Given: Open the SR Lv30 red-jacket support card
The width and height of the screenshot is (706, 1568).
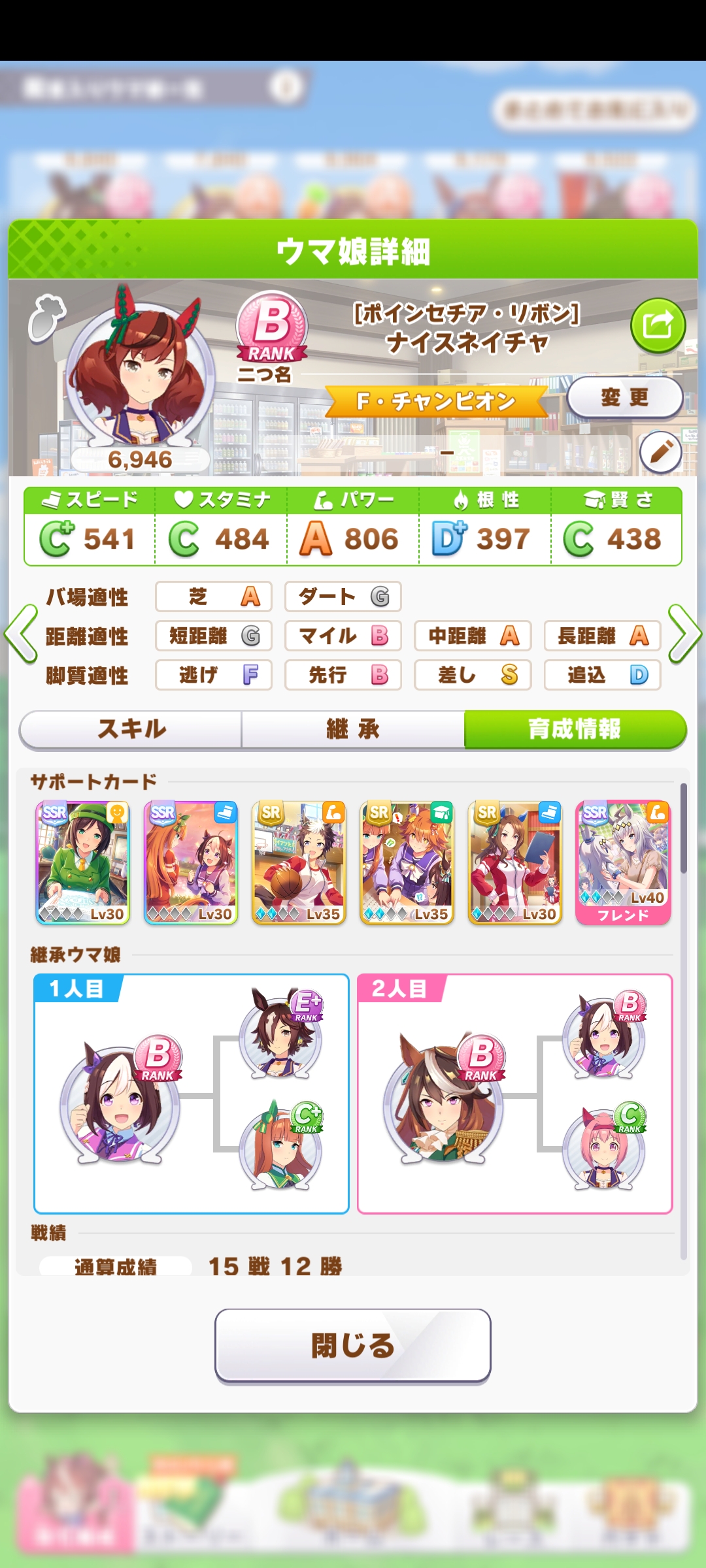Looking at the screenshot, I should [x=515, y=862].
